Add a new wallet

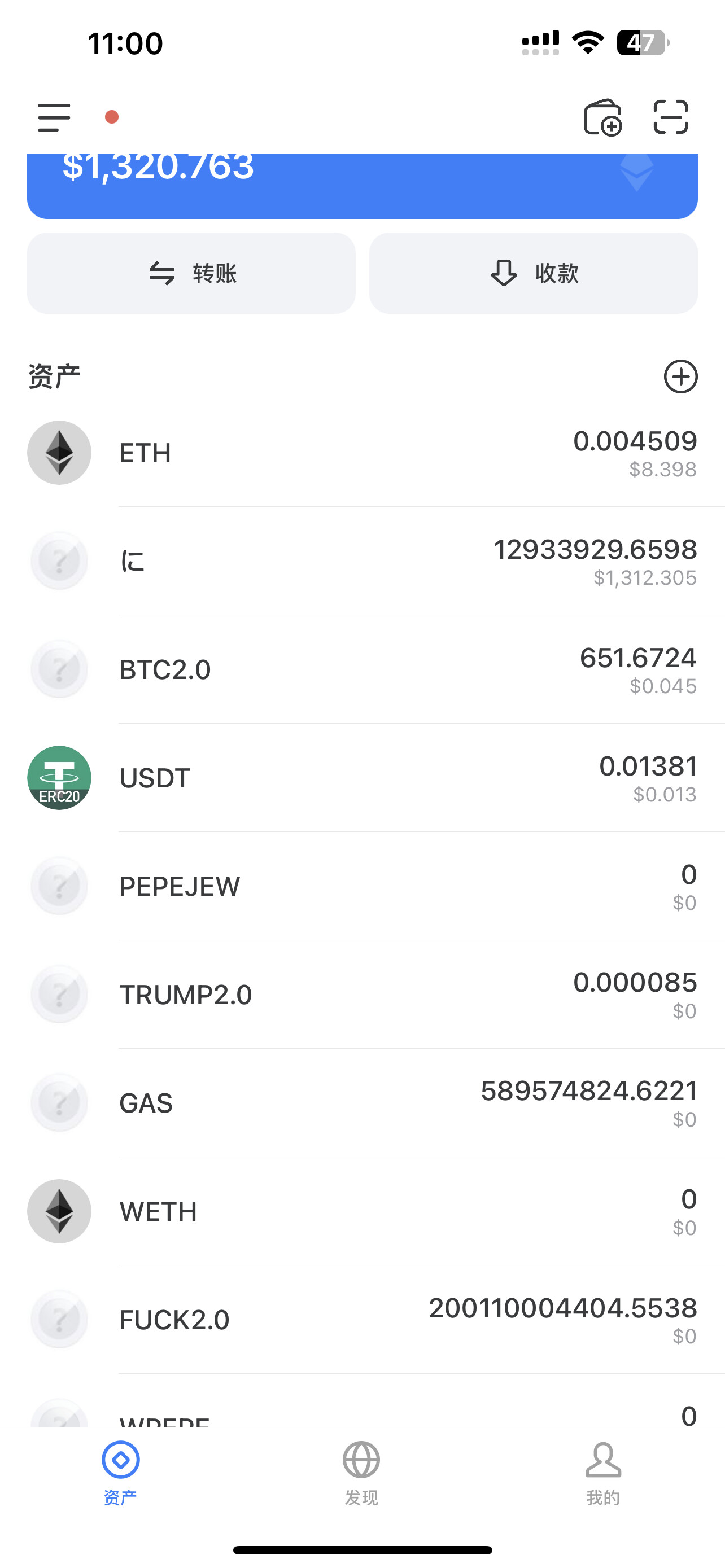(602, 117)
